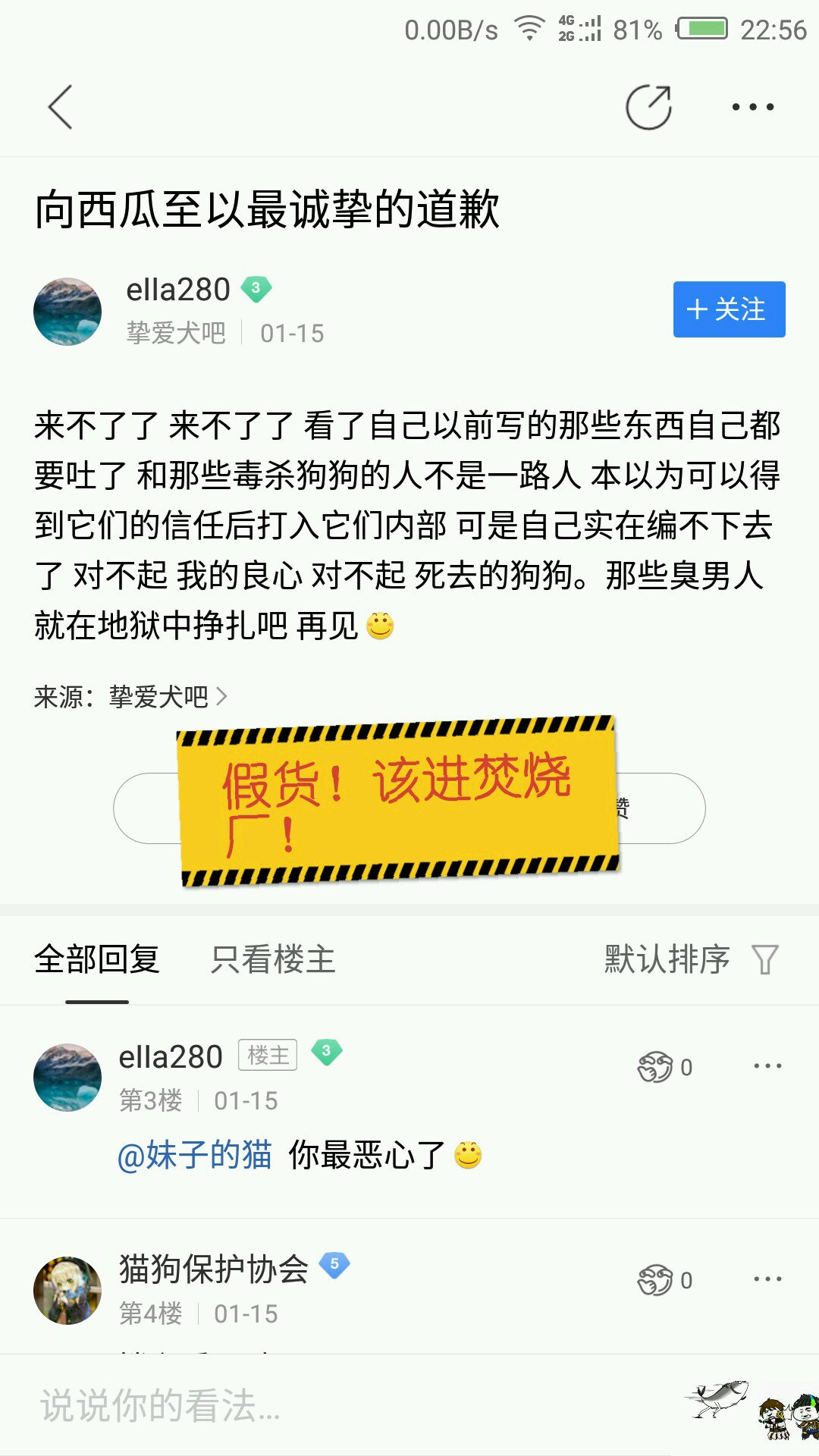819x1456 pixels.
Task: Like ella280's reply on 第3楼
Action: [x=664, y=1067]
